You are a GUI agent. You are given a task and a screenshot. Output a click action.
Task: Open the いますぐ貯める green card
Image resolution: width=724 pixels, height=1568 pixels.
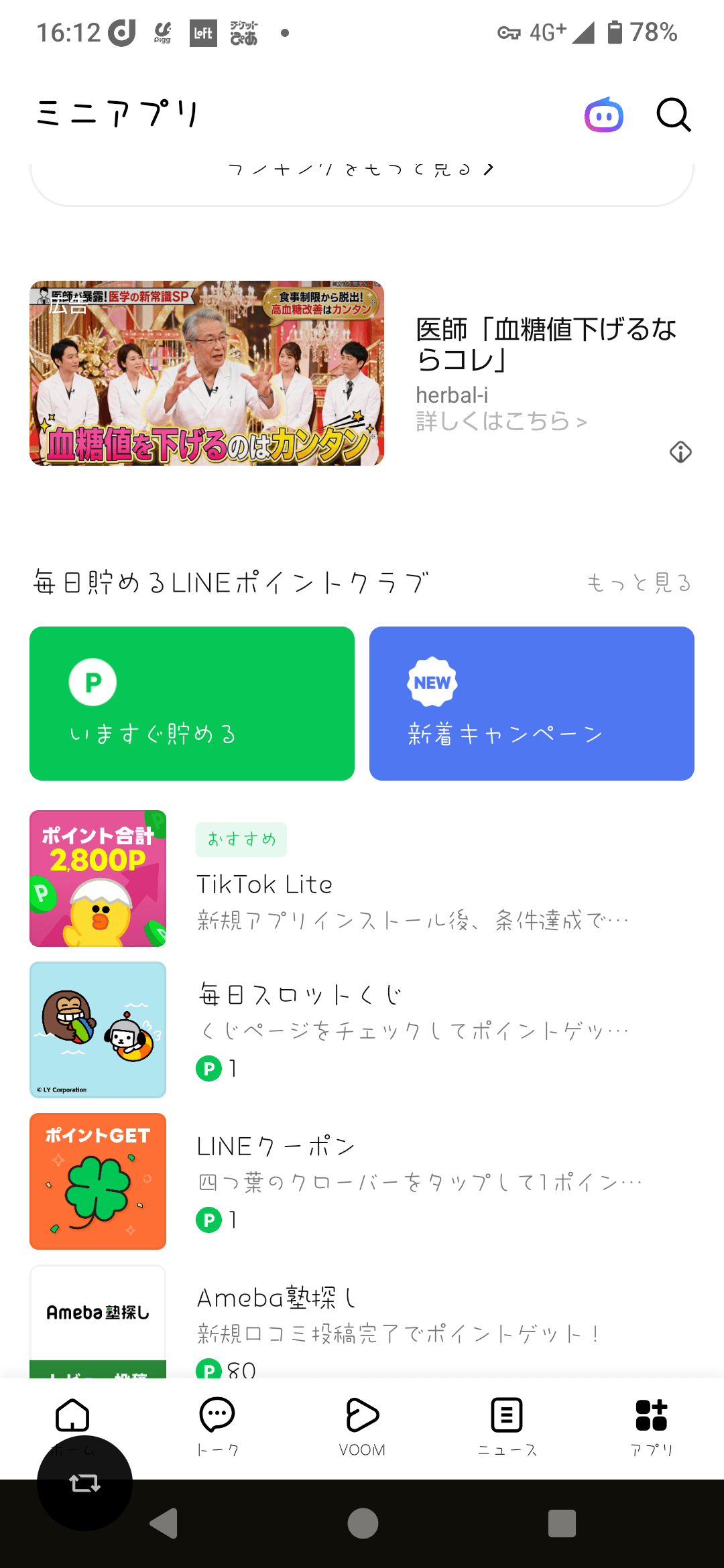(192, 704)
